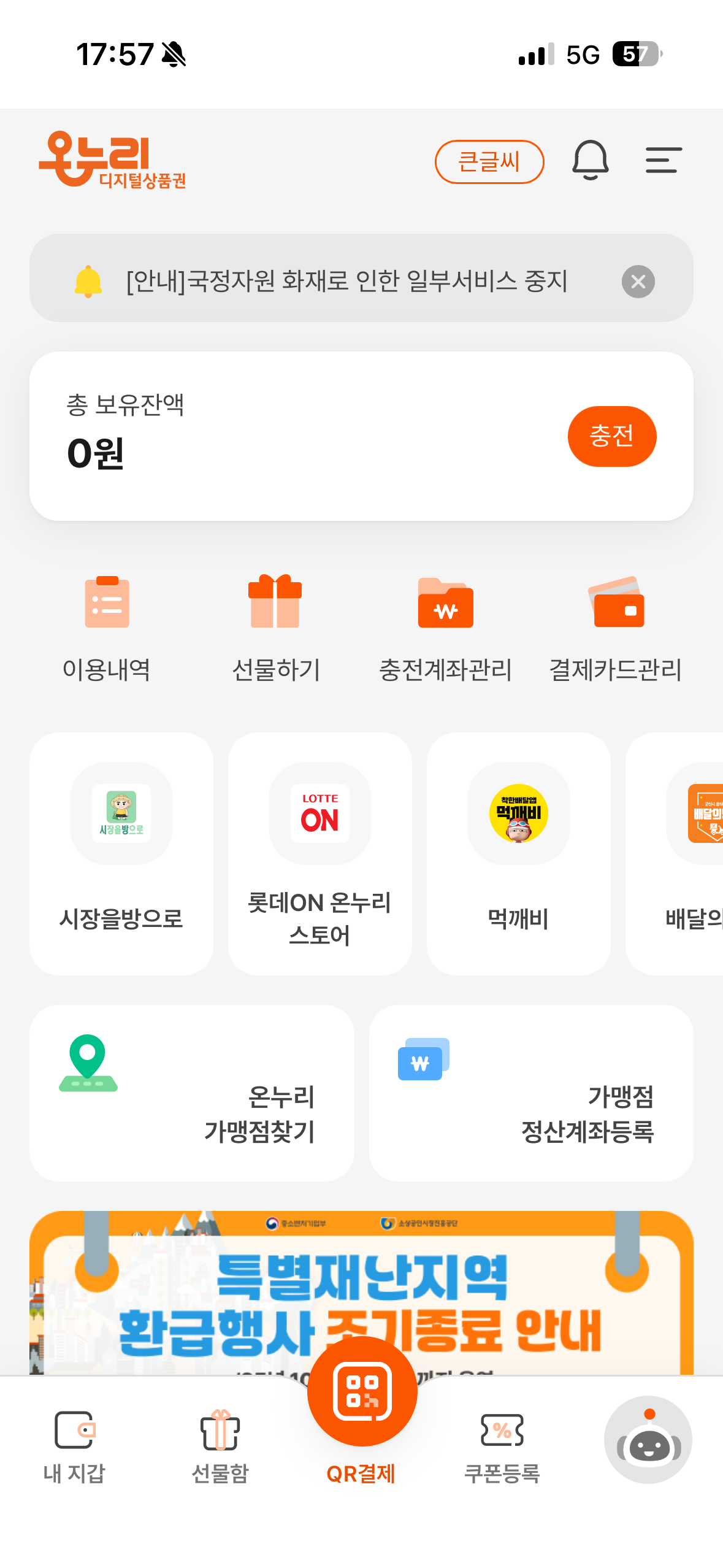Open the notifications bell
The width and height of the screenshot is (723, 1568).
coord(590,160)
